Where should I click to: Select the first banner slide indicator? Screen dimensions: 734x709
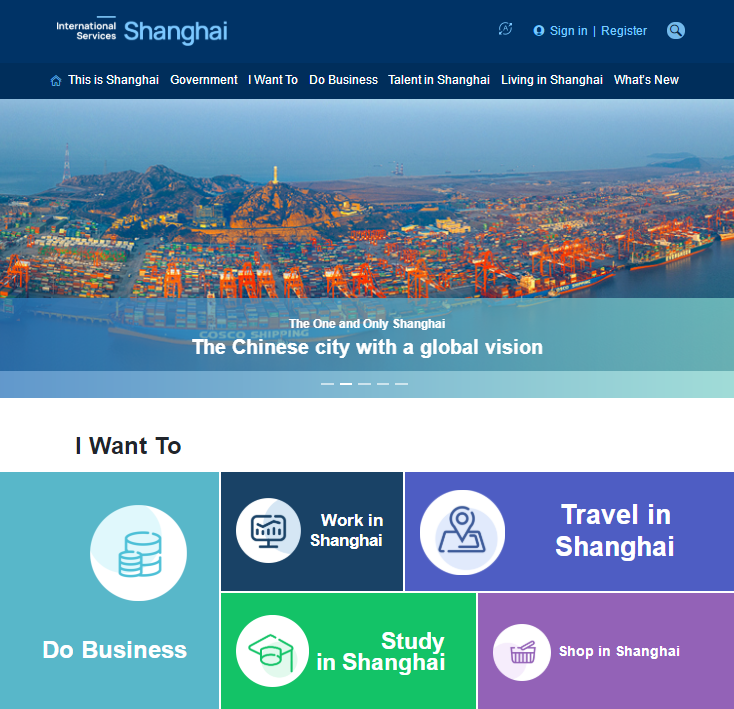point(327,384)
